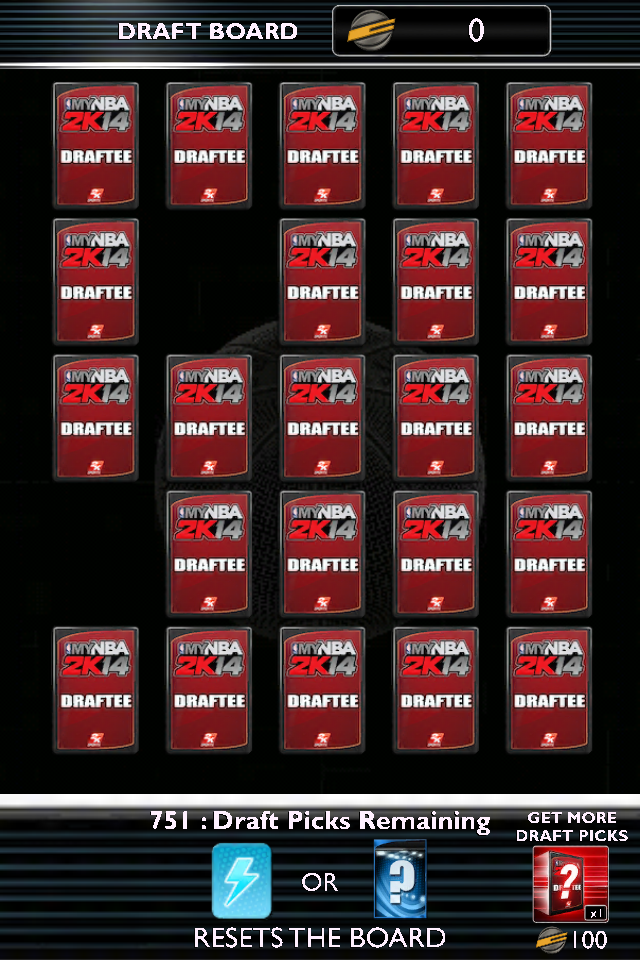
Task: Pick the center draftee card on the board
Action: (x=322, y=418)
